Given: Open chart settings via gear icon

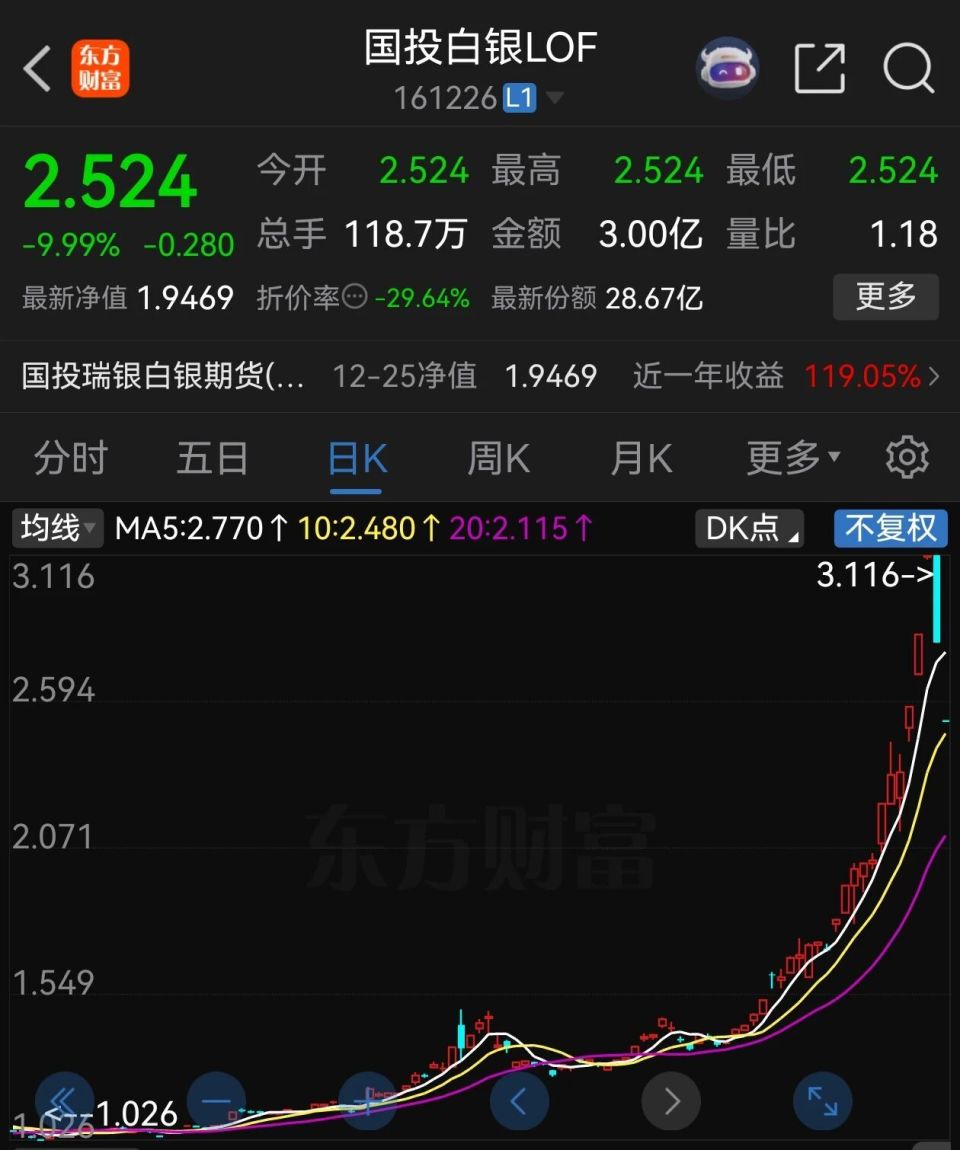Looking at the screenshot, I should (x=907, y=457).
